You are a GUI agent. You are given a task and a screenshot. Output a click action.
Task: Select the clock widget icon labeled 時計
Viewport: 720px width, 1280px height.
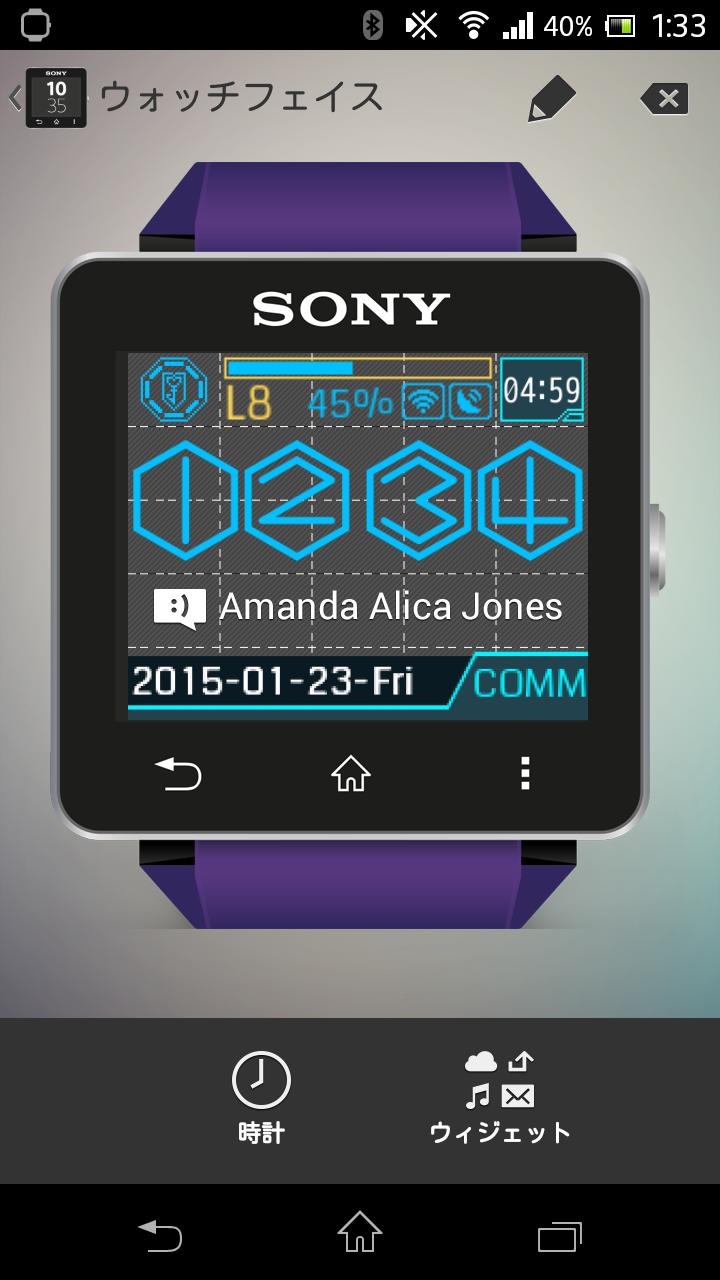[261, 1080]
